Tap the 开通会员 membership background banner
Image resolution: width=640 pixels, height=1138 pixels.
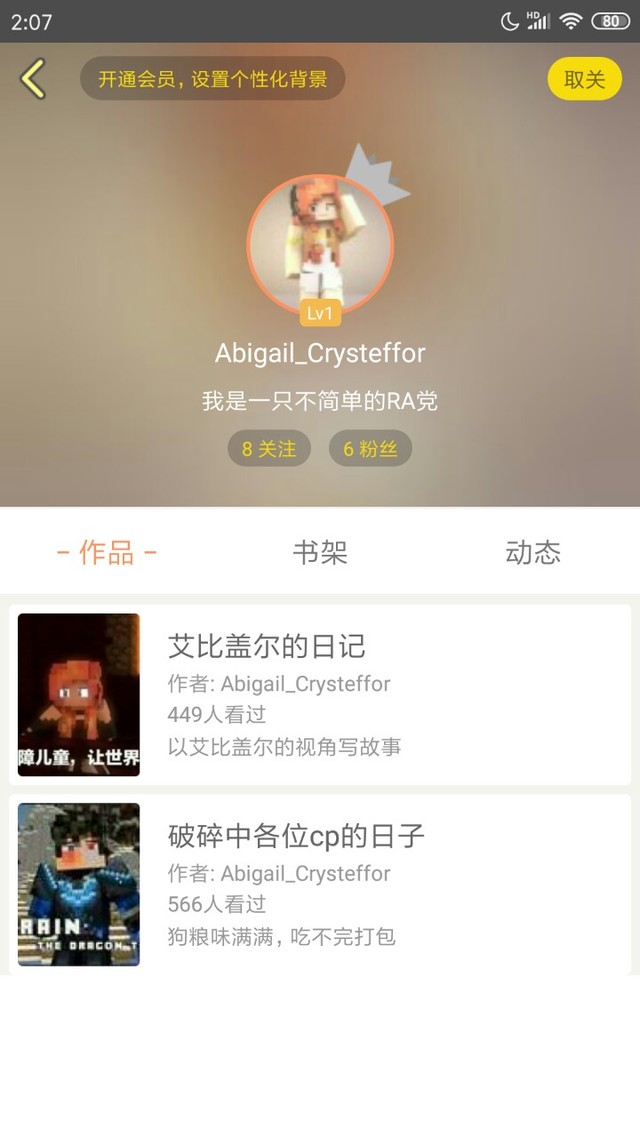click(x=212, y=79)
